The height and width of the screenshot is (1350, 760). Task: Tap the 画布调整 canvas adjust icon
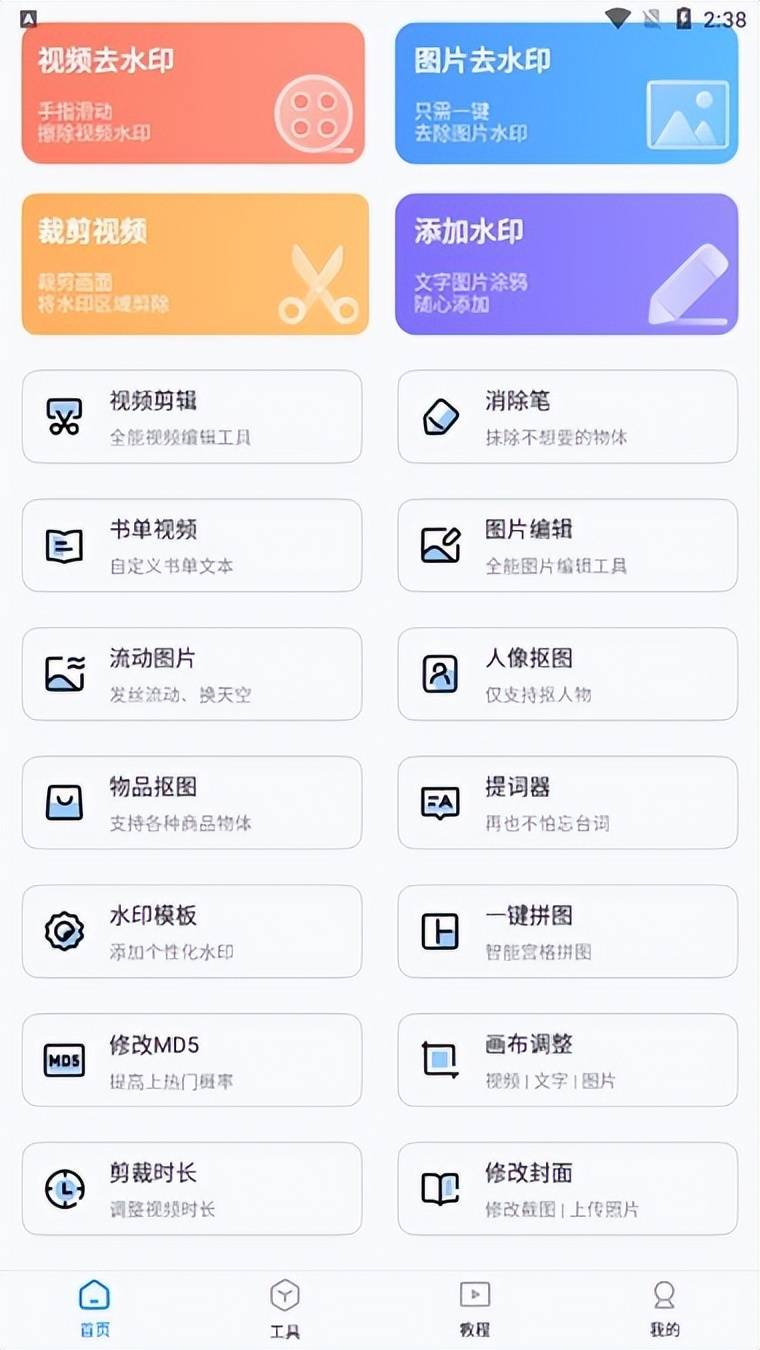440,1058
